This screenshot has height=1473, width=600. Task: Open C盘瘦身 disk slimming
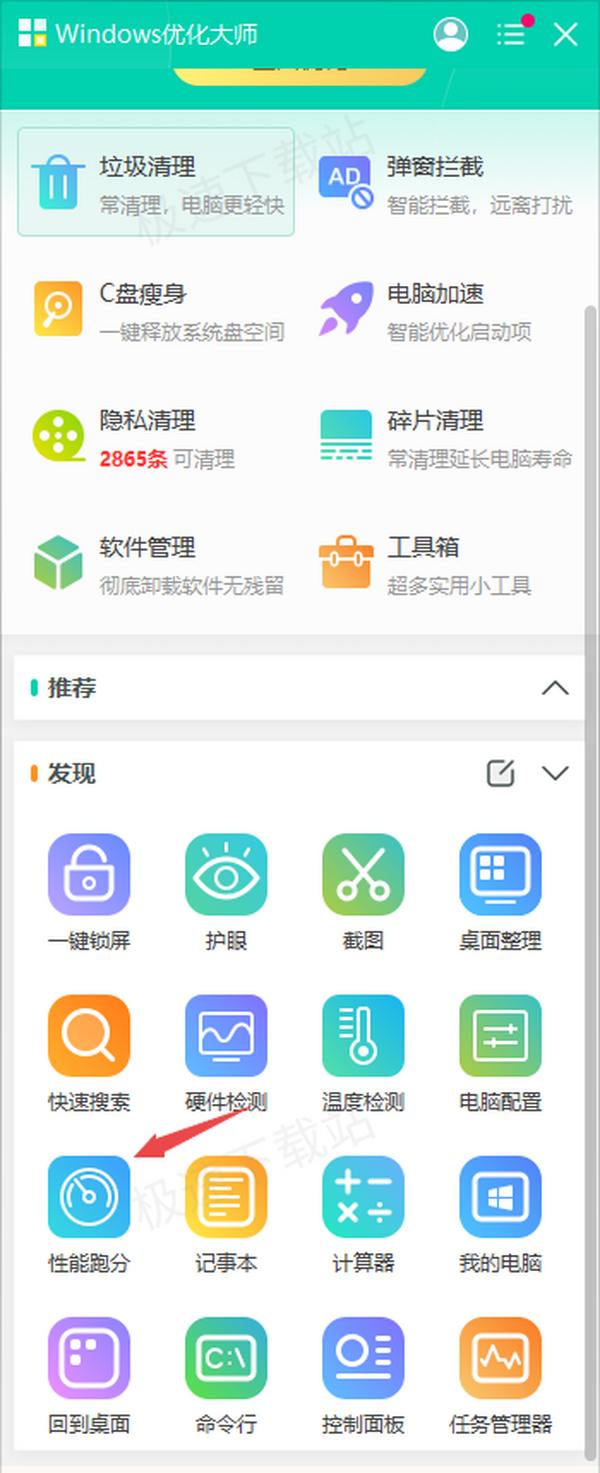tap(156, 309)
